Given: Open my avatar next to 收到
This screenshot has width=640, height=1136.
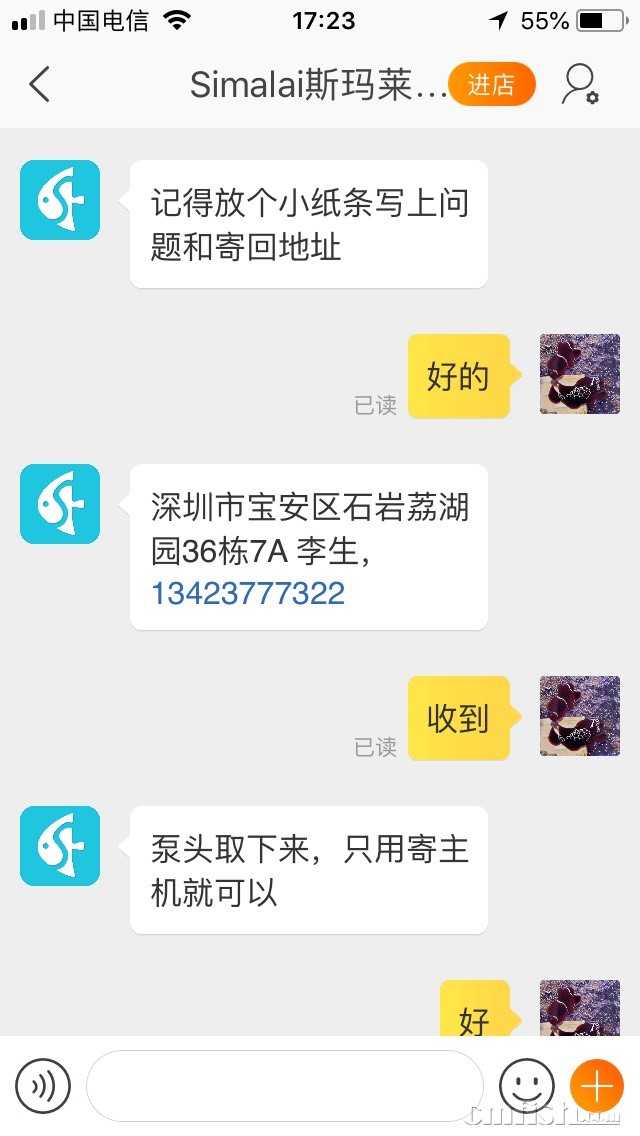Looking at the screenshot, I should point(579,716).
